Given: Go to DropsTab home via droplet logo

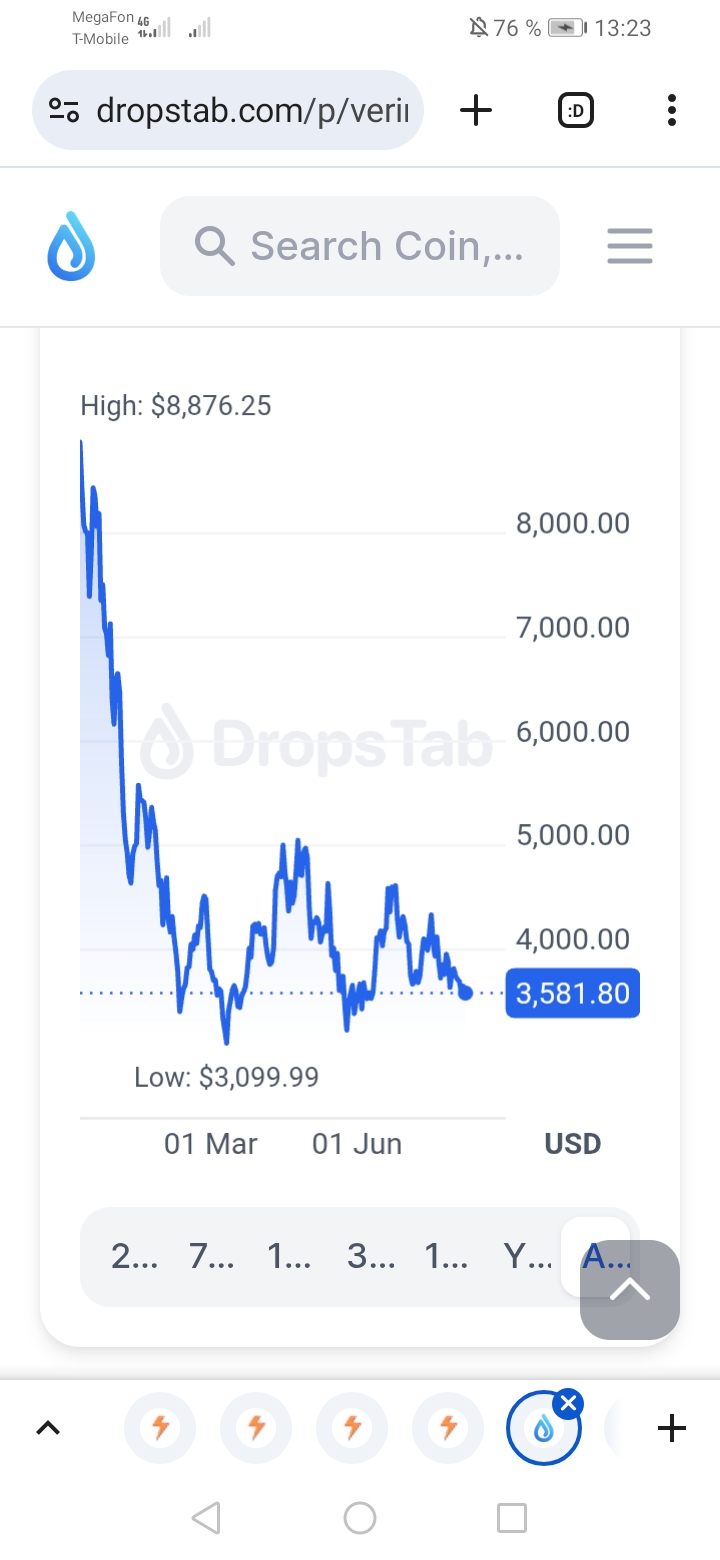Looking at the screenshot, I should click(x=71, y=246).
